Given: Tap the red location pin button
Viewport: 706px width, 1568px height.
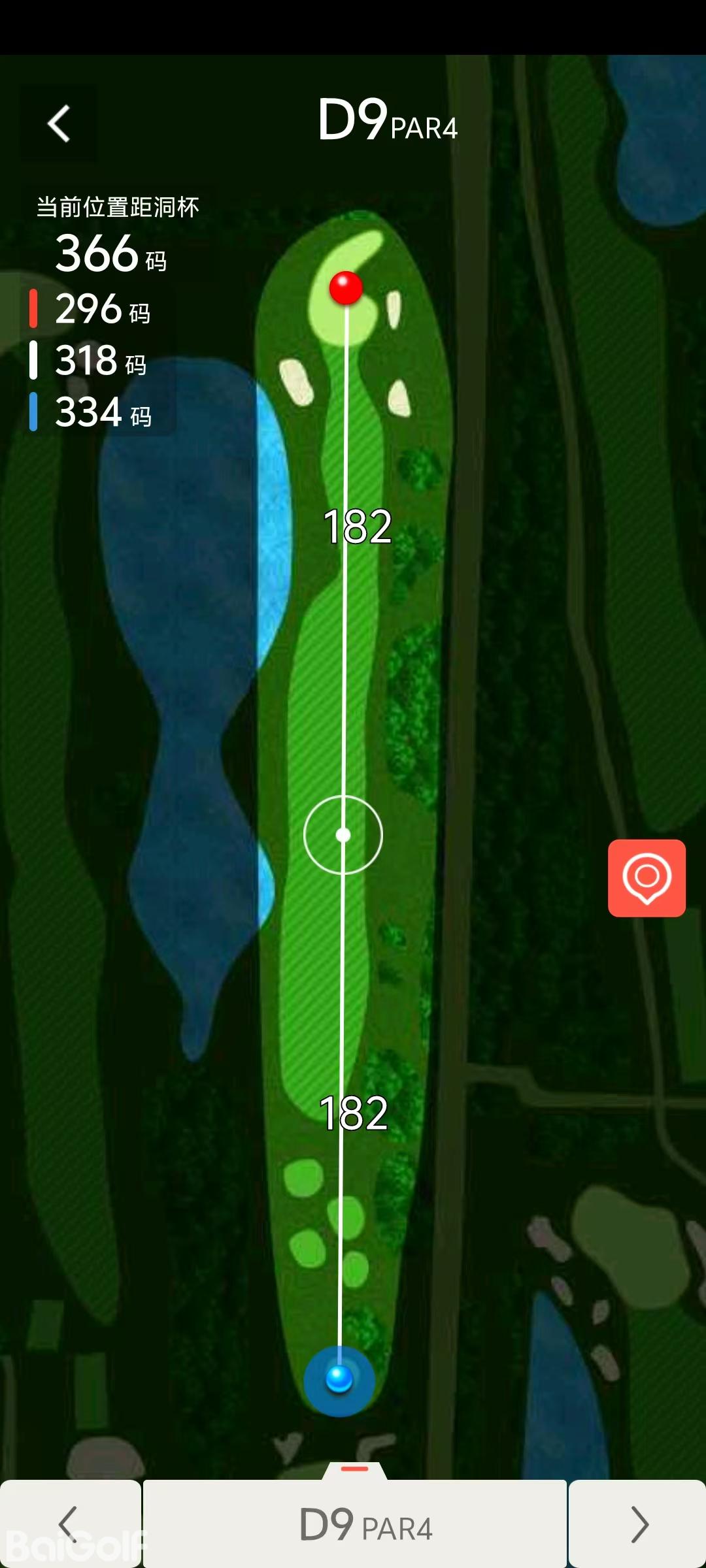Looking at the screenshot, I should (x=647, y=877).
